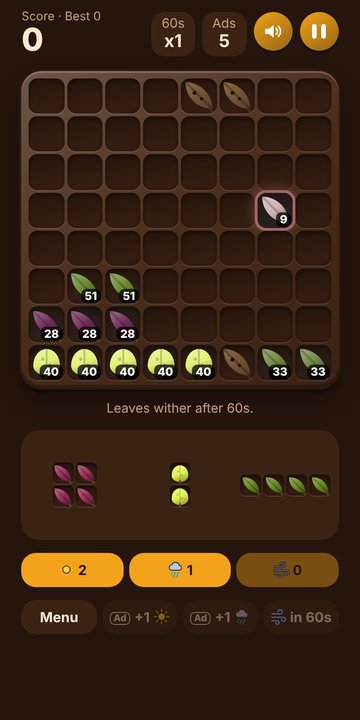Open the Menu
This screenshot has width=360, height=720.
[x=59, y=617]
